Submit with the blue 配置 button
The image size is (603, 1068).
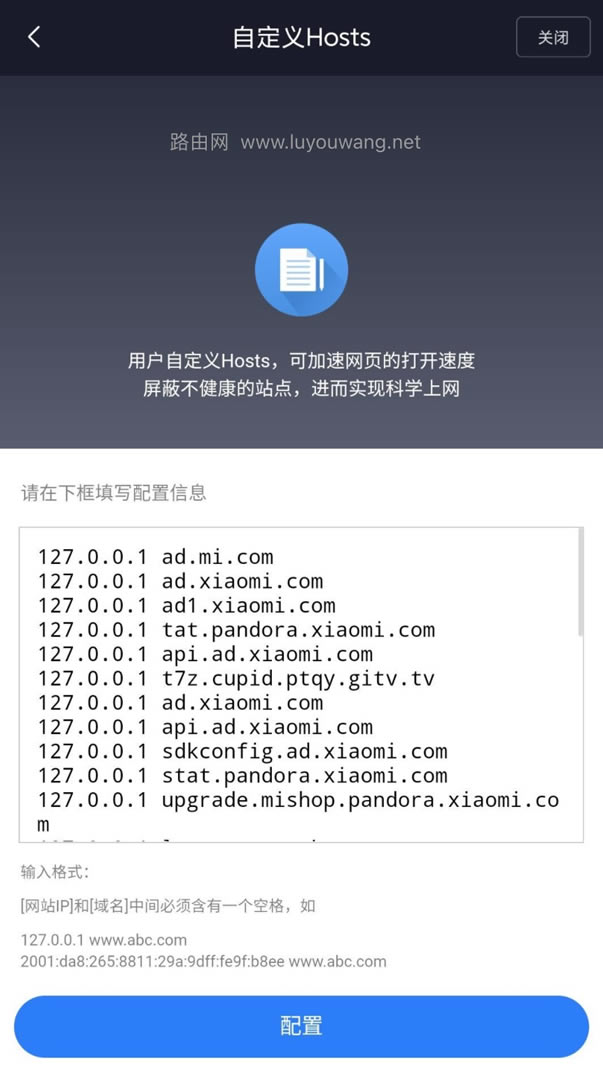pyautogui.click(x=301, y=1026)
